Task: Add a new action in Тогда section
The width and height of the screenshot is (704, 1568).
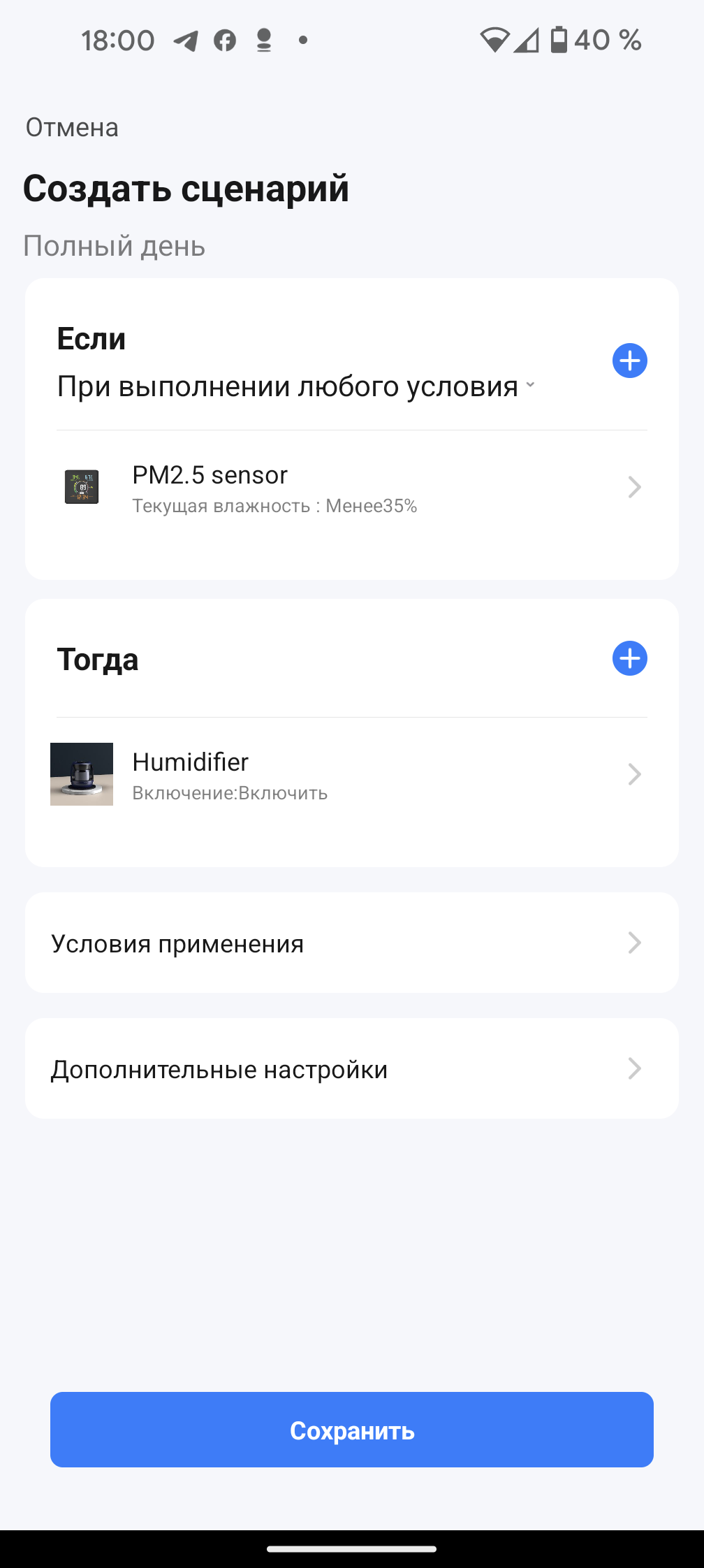Action: tap(629, 659)
